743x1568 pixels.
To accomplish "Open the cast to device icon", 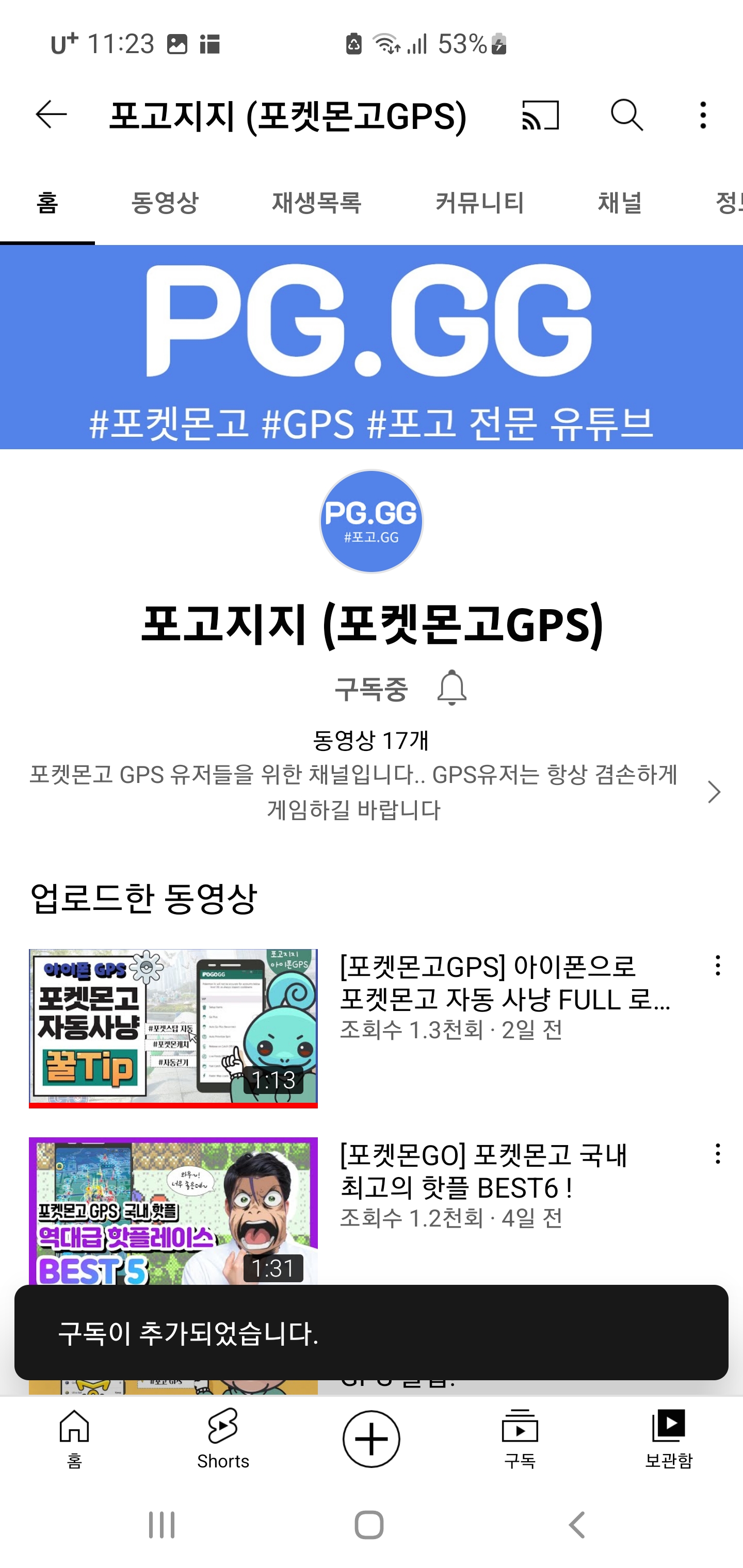I will click(540, 115).
